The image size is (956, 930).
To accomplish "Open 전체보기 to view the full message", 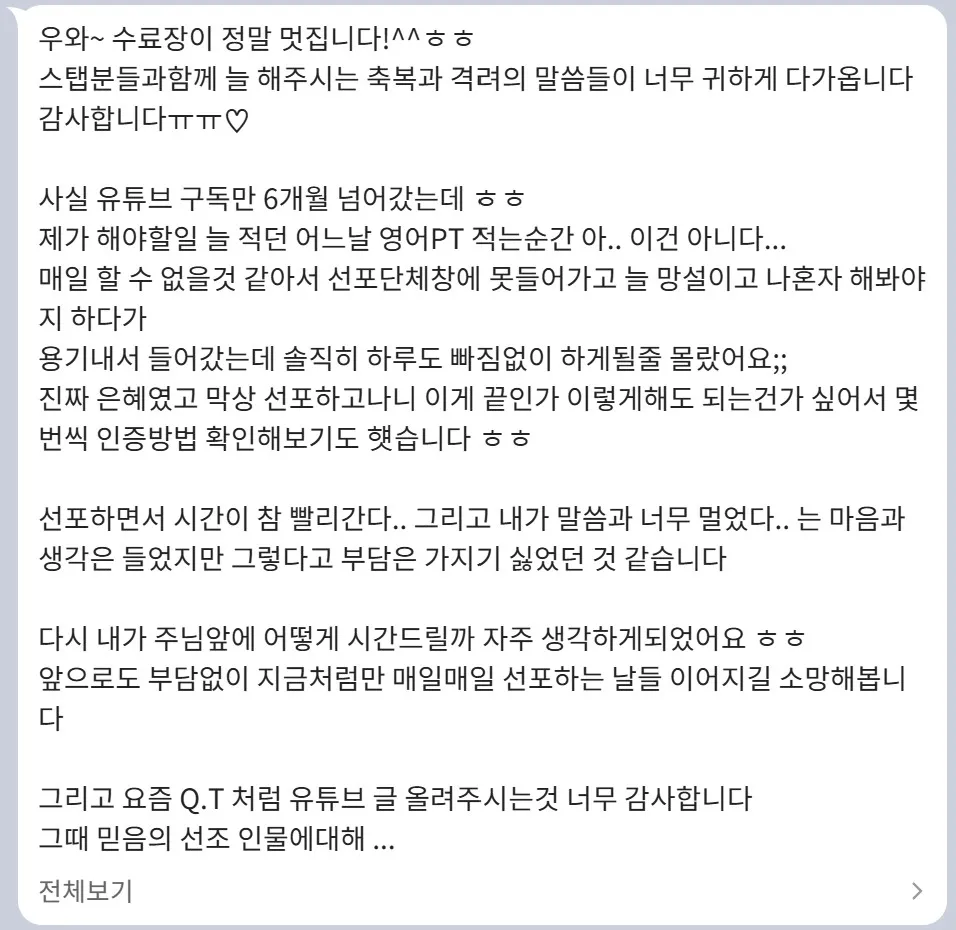I will [x=85, y=891].
